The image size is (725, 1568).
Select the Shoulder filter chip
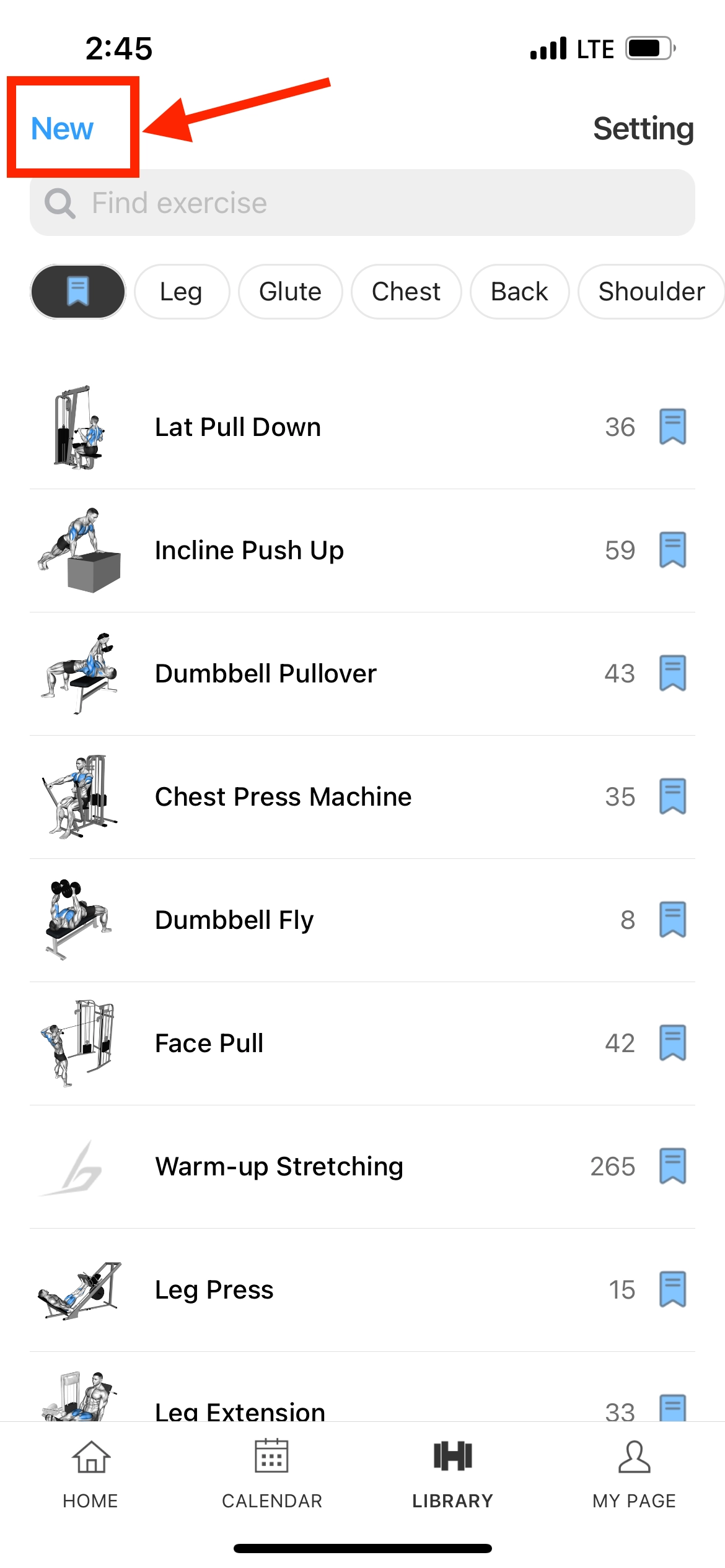pos(651,292)
